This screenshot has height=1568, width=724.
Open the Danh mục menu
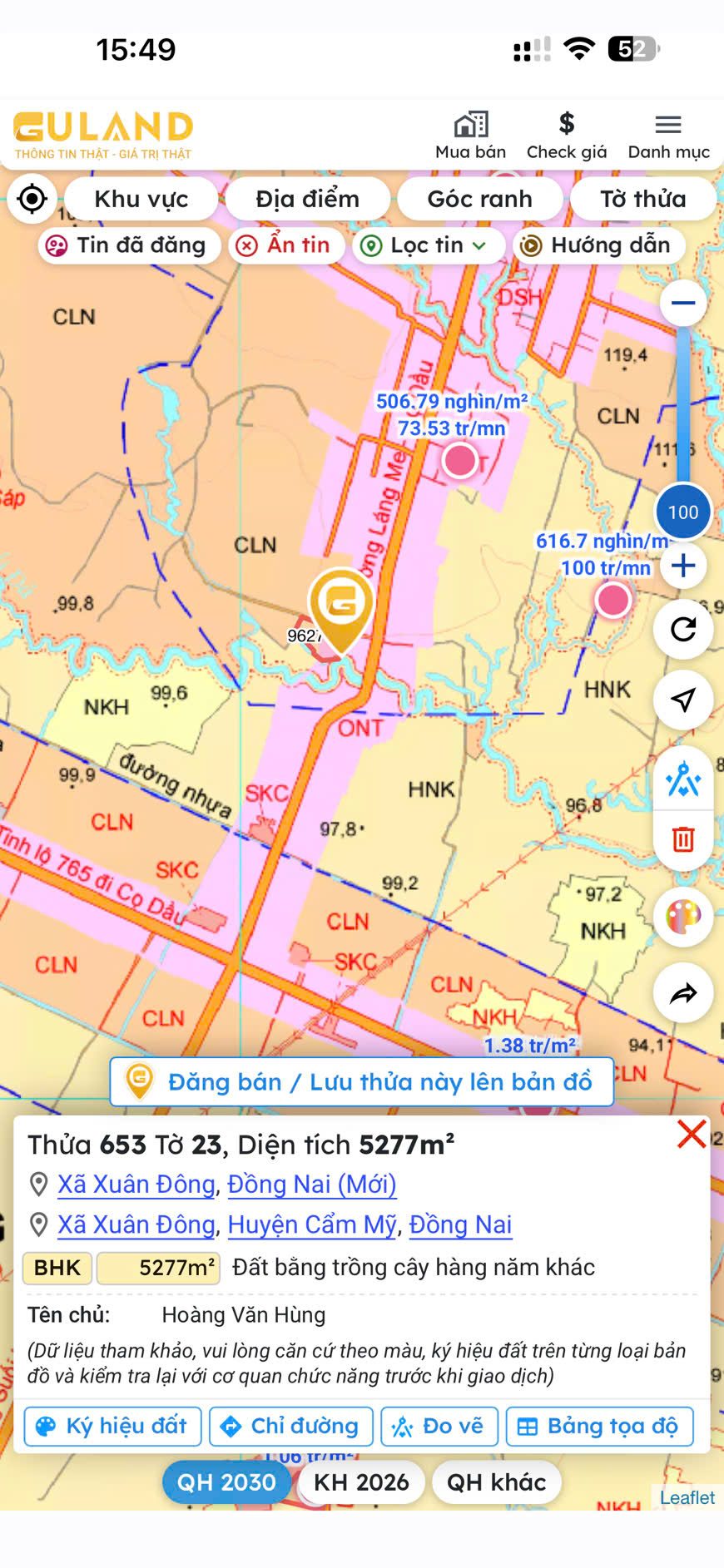click(x=668, y=136)
